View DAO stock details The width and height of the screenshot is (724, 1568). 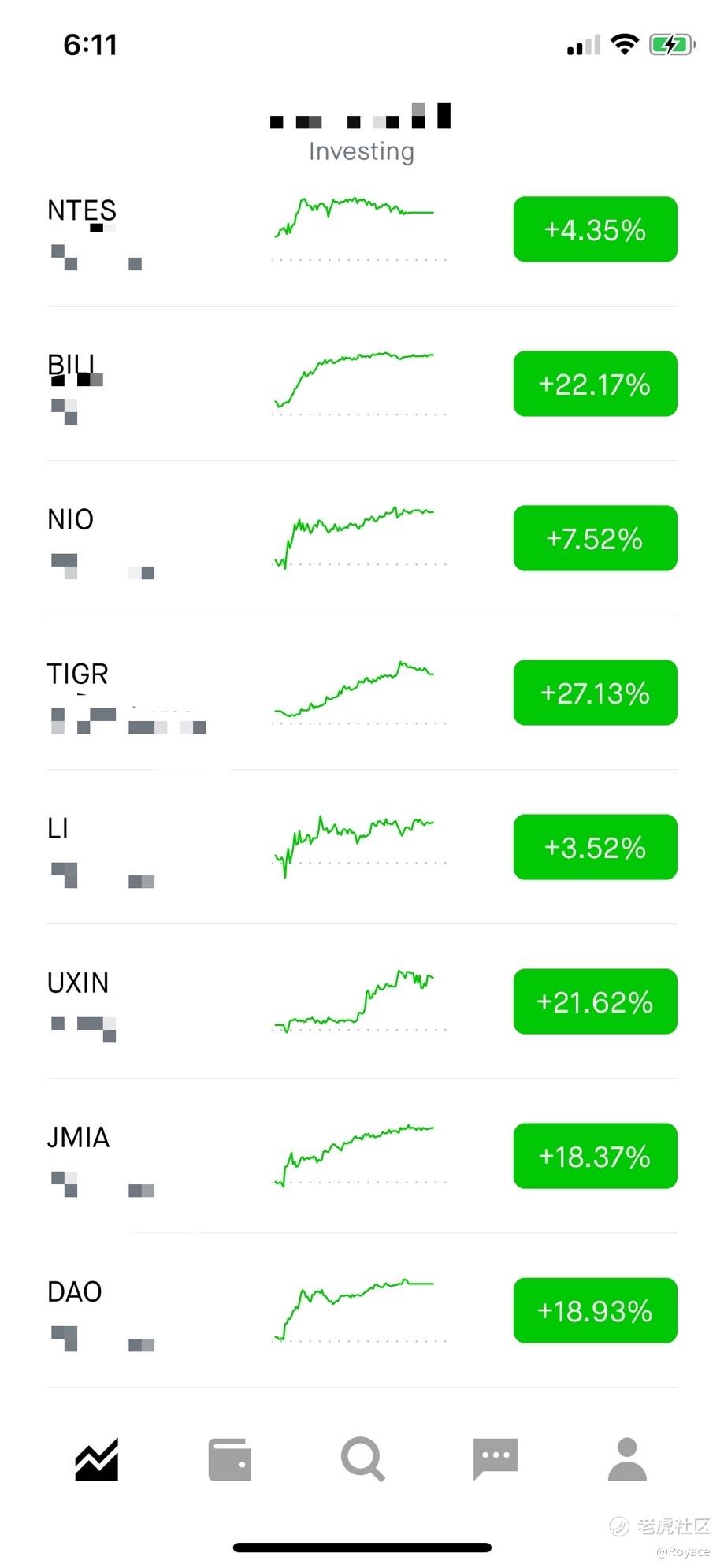362,1310
